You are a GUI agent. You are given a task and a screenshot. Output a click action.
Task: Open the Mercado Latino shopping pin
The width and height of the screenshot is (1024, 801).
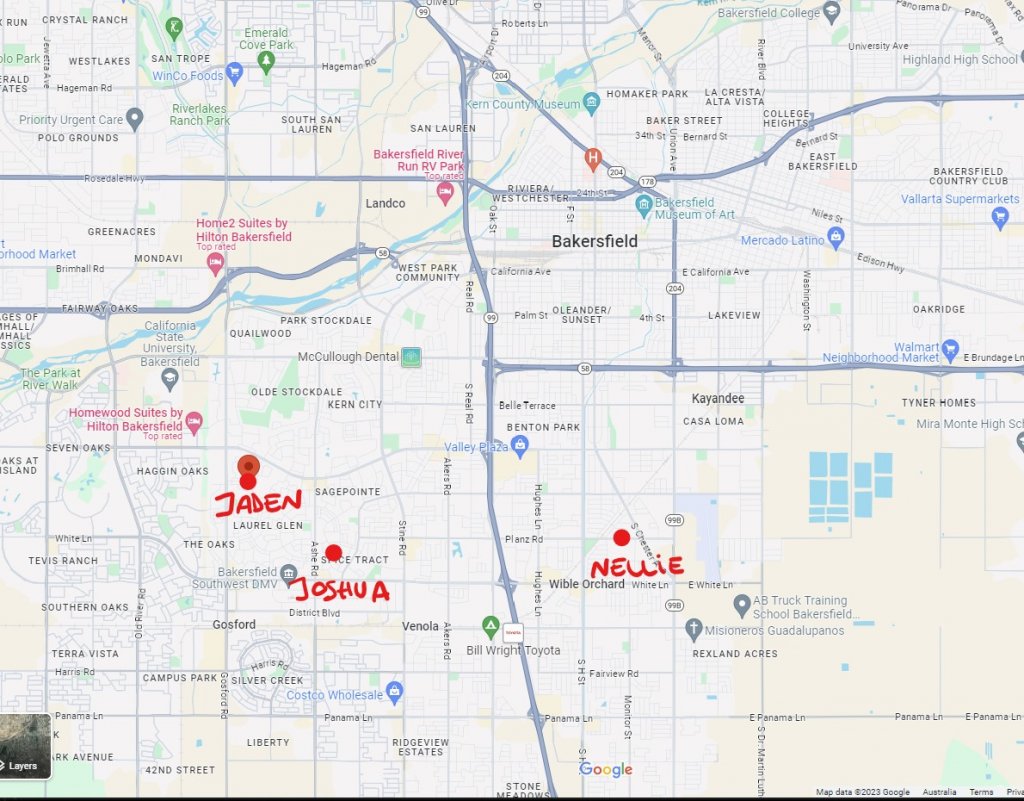[836, 238]
